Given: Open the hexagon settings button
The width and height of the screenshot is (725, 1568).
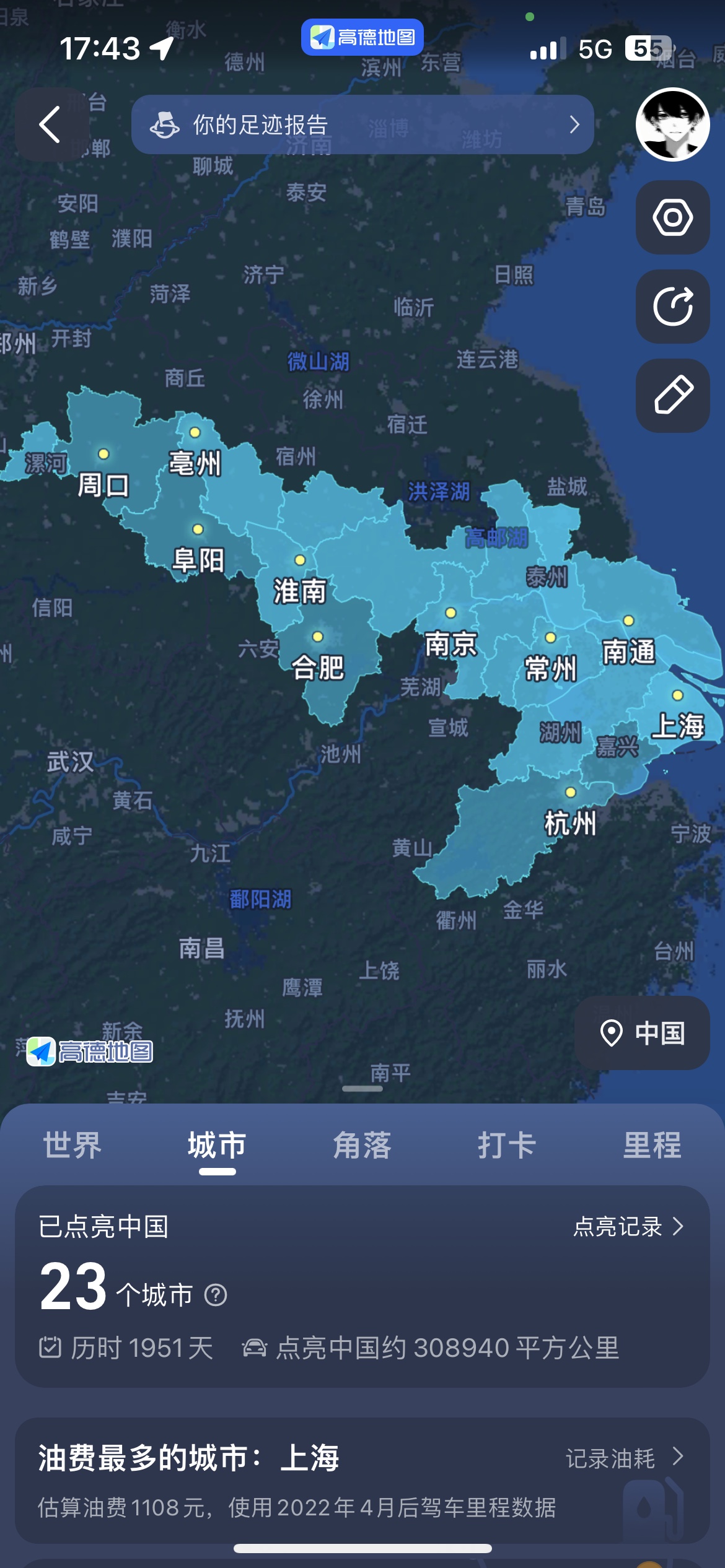Looking at the screenshot, I should pyautogui.click(x=673, y=217).
